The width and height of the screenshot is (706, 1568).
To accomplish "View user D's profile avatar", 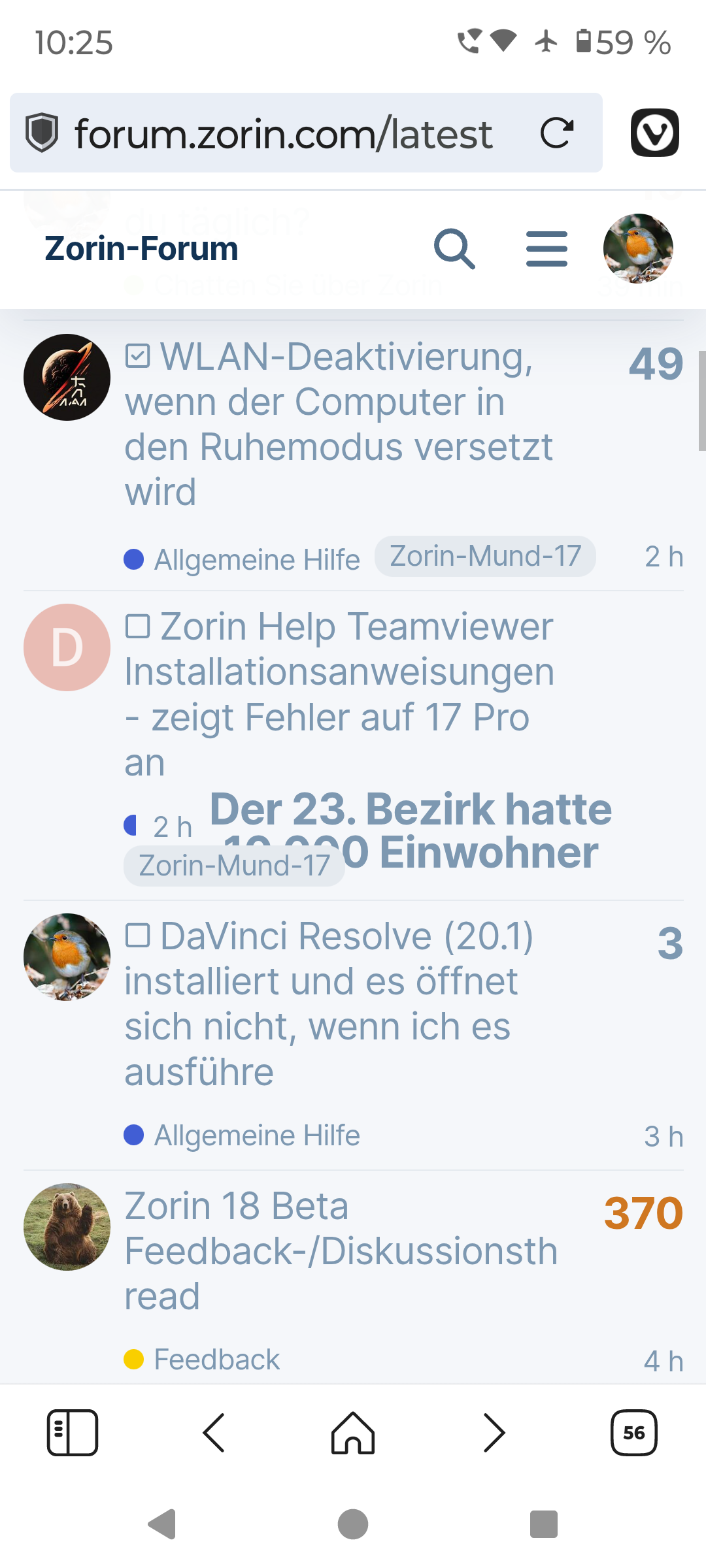I will tap(67, 647).
